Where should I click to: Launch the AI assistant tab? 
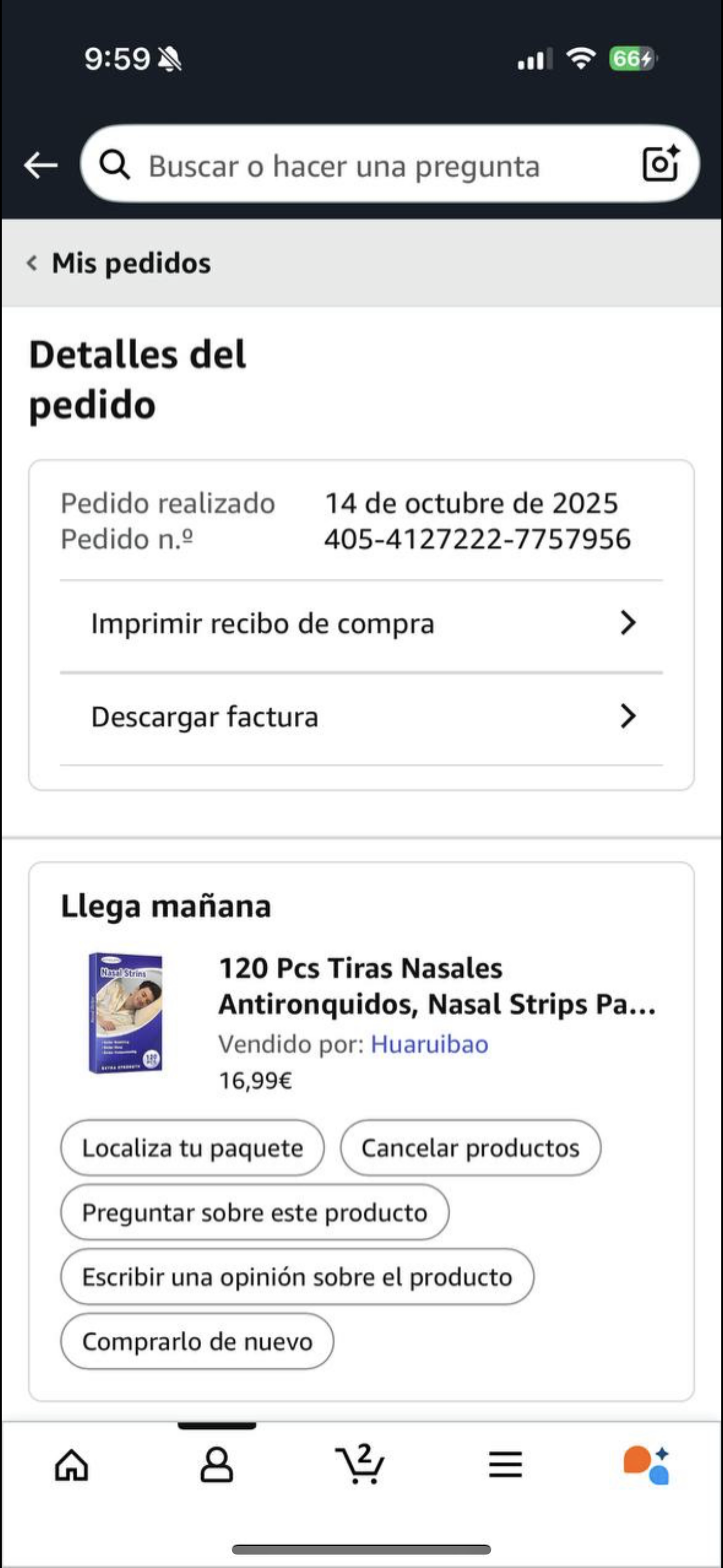pyautogui.click(x=647, y=1464)
